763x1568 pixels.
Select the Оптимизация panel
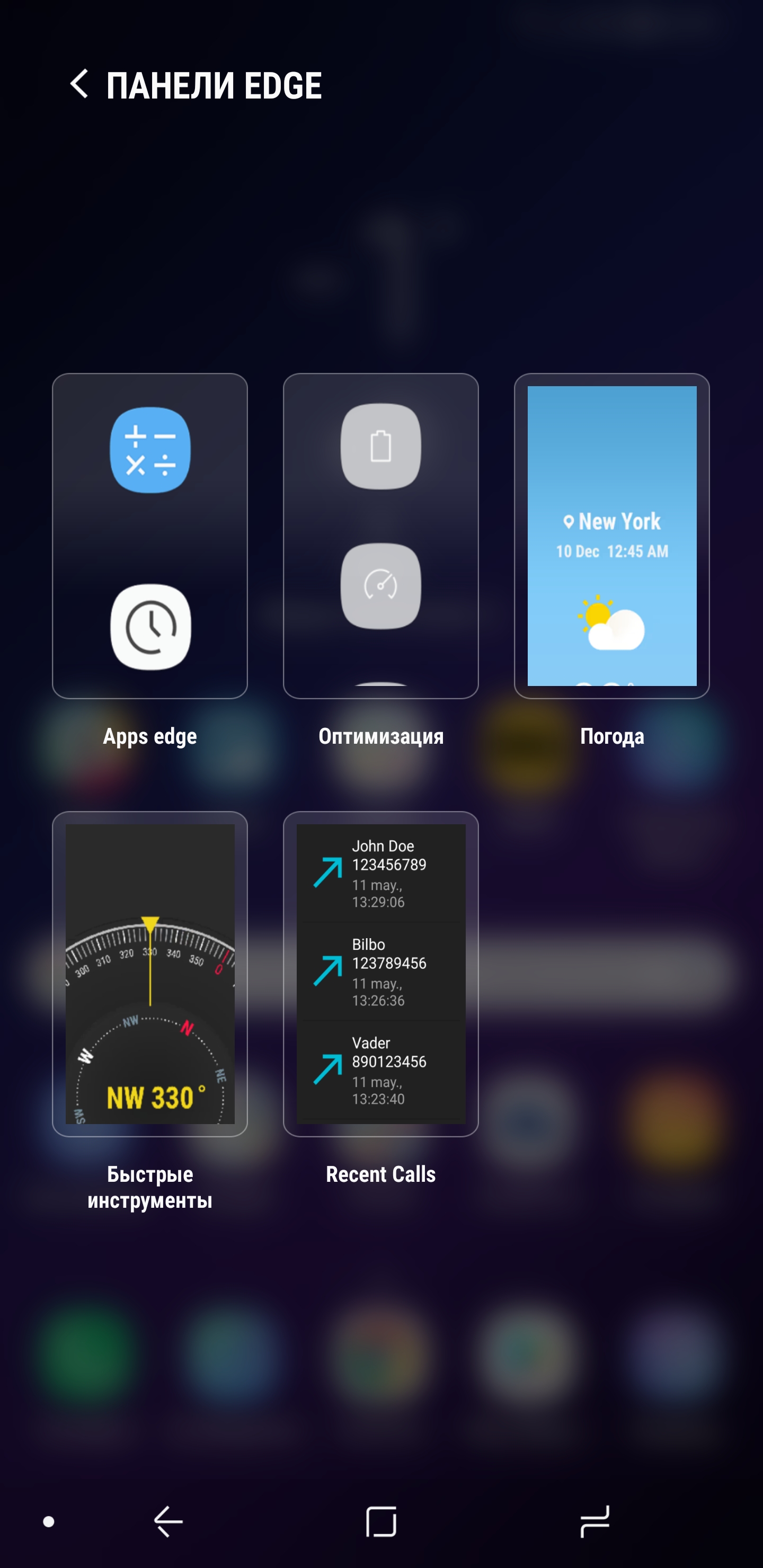pos(380,536)
